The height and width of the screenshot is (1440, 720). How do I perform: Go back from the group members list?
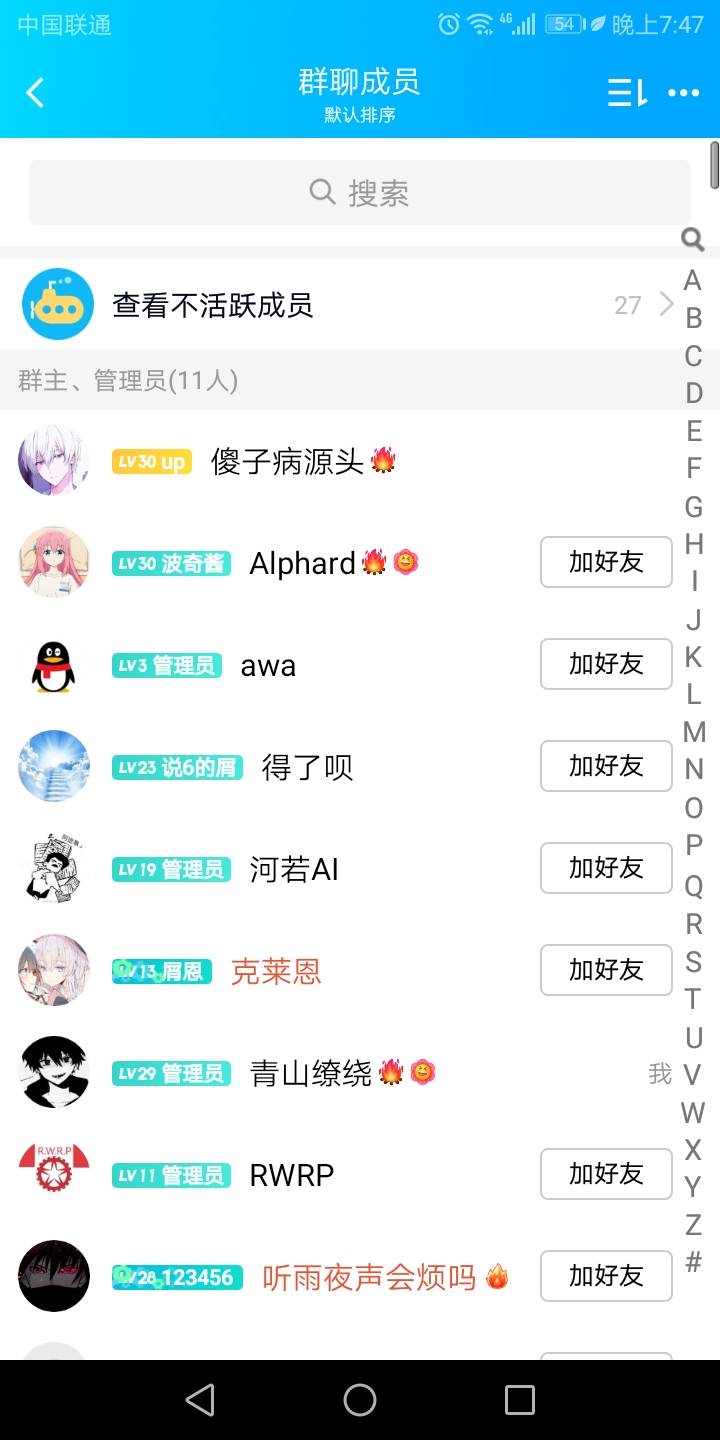36,93
